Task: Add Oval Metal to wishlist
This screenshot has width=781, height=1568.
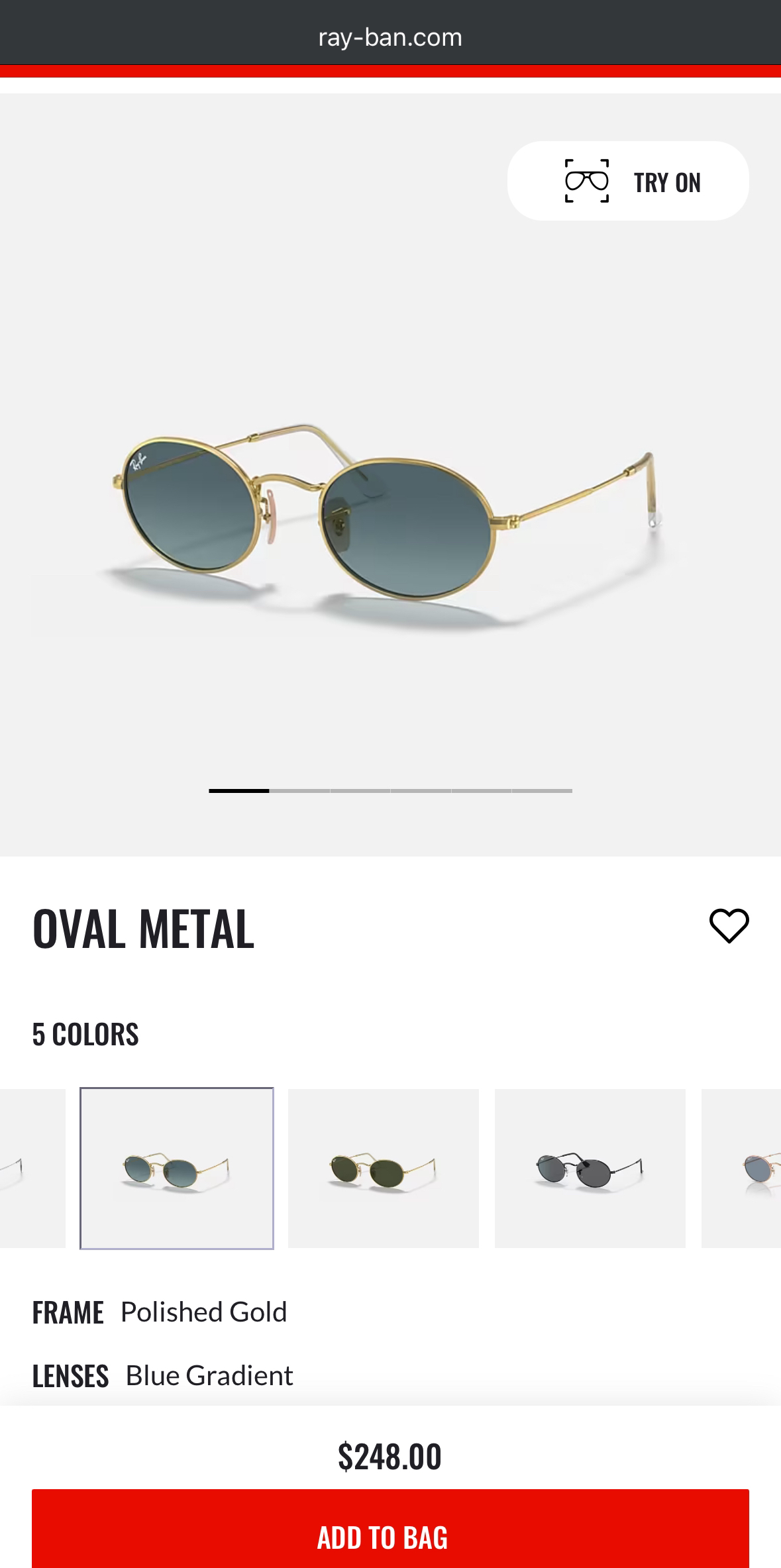Action: (729, 925)
